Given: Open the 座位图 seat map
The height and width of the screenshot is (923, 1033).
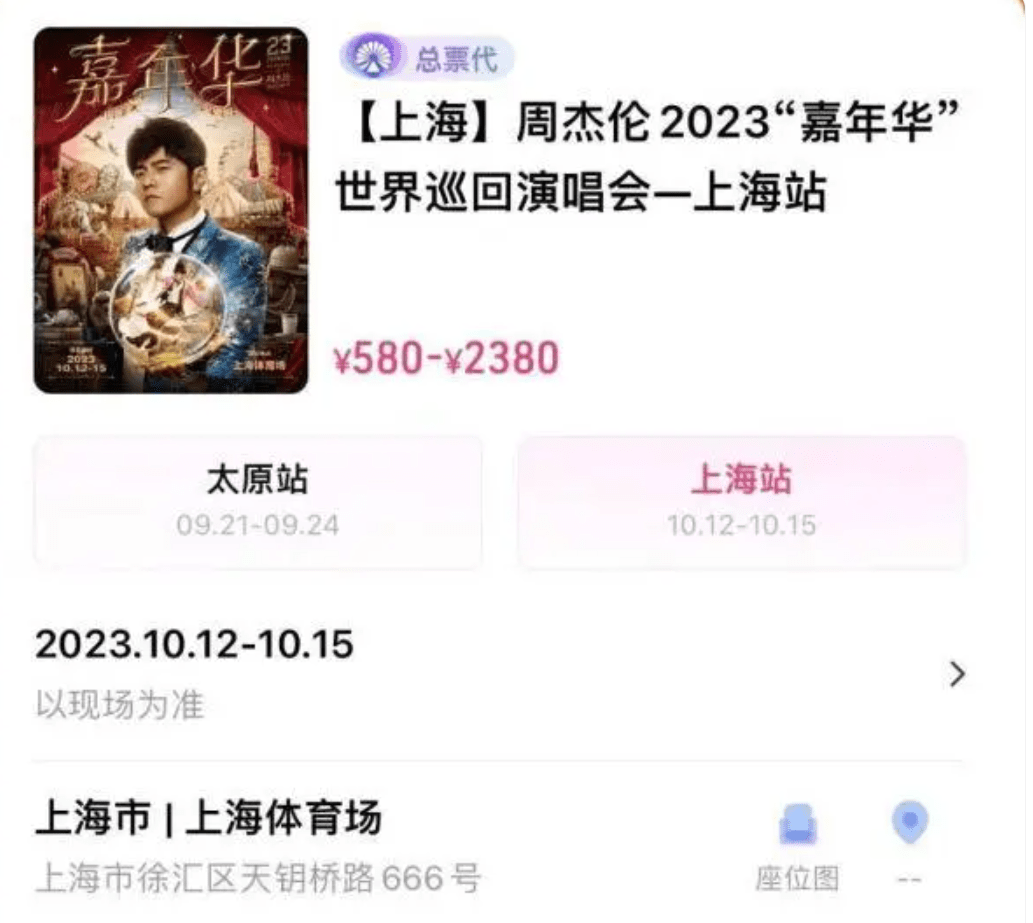Looking at the screenshot, I should pos(797,846).
